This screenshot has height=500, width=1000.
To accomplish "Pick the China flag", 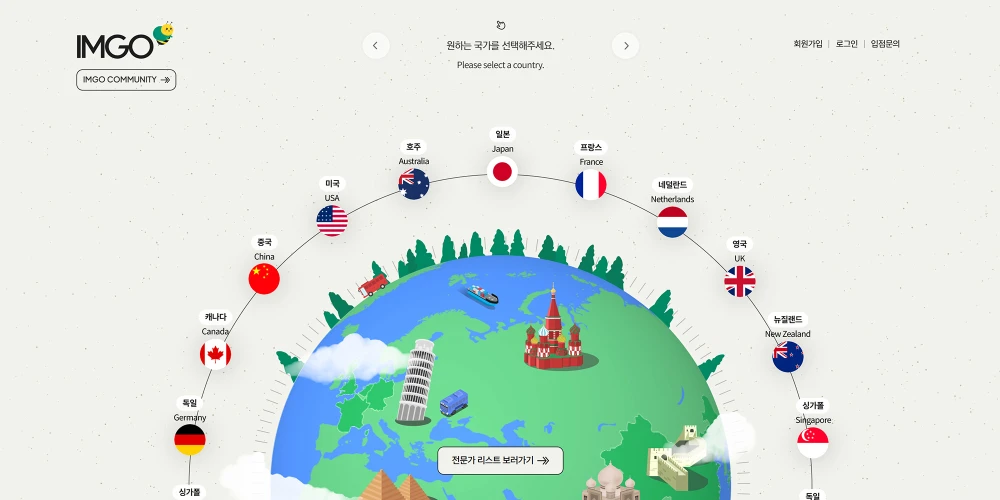I will [264, 279].
